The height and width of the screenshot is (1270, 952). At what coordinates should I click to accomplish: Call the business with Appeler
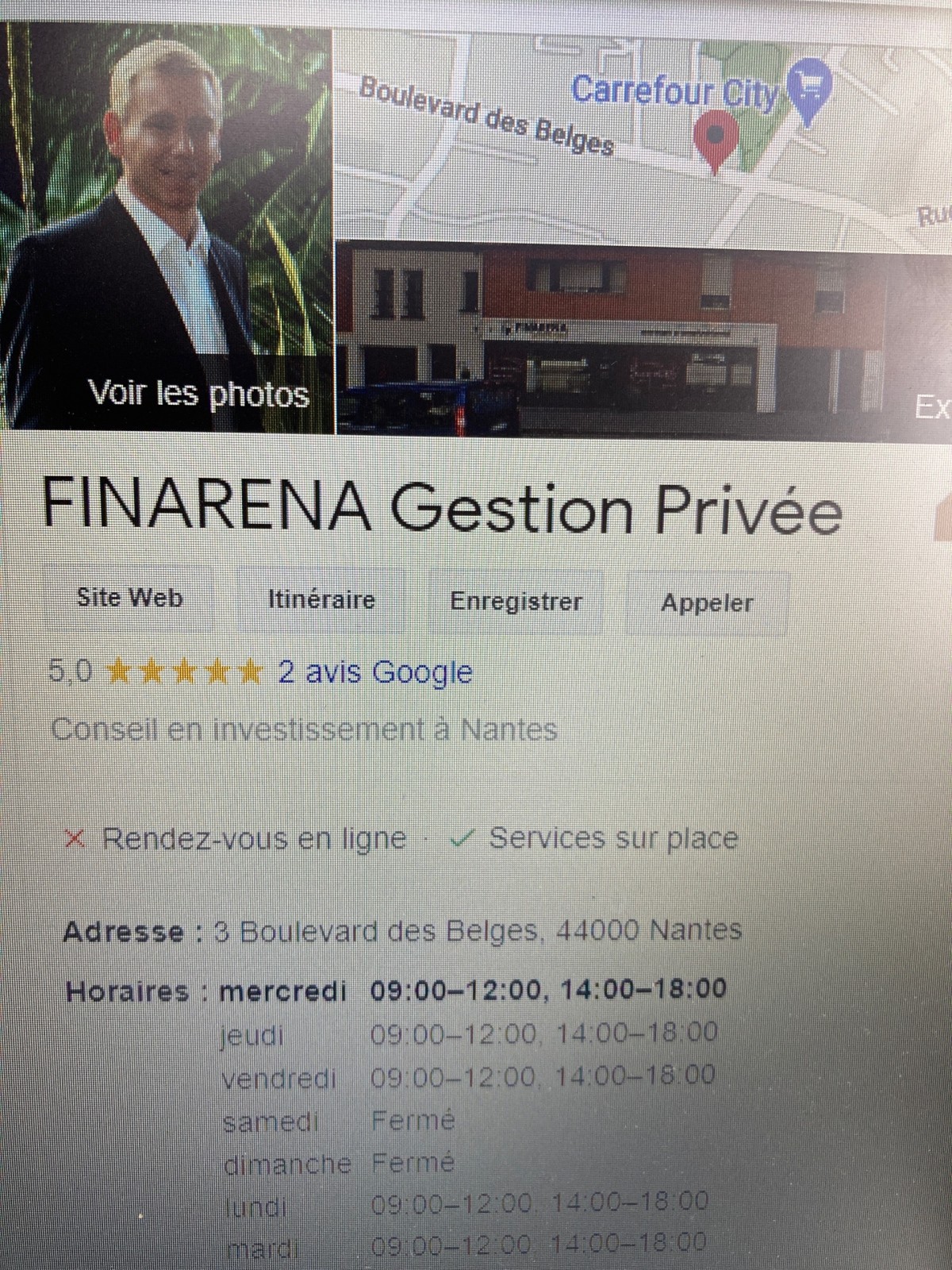pyautogui.click(x=707, y=603)
